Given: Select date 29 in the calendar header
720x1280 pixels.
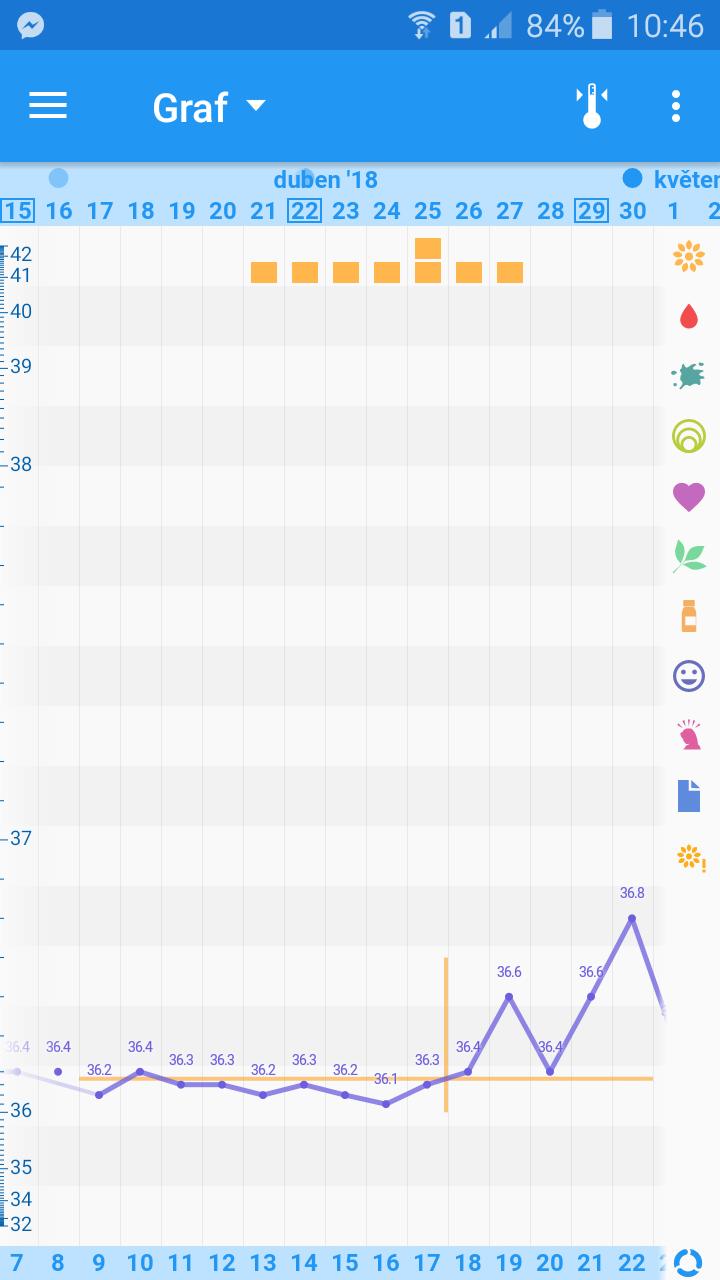Looking at the screenshot, I should [x=591, y=210].
